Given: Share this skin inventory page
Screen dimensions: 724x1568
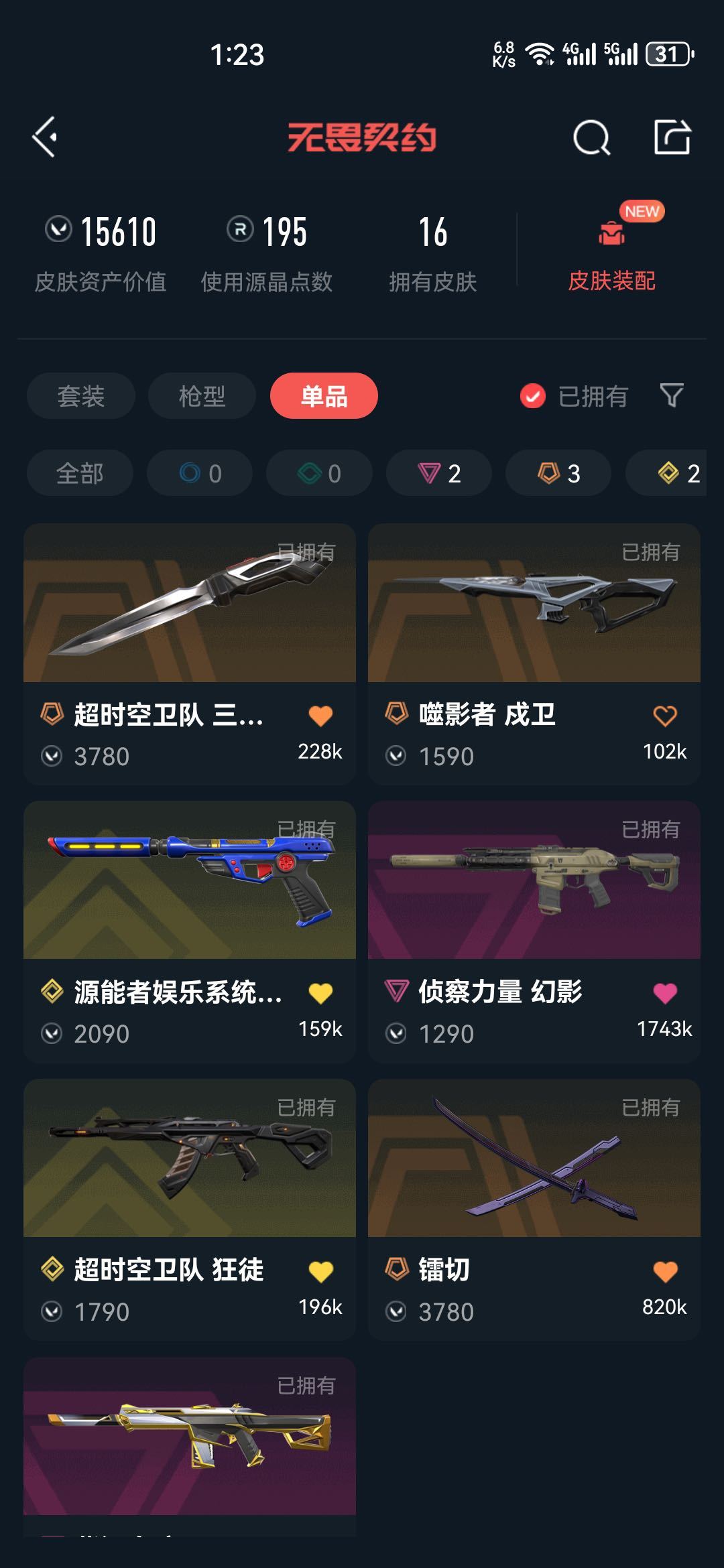Looking at the screenshot, I should (672, 137).
